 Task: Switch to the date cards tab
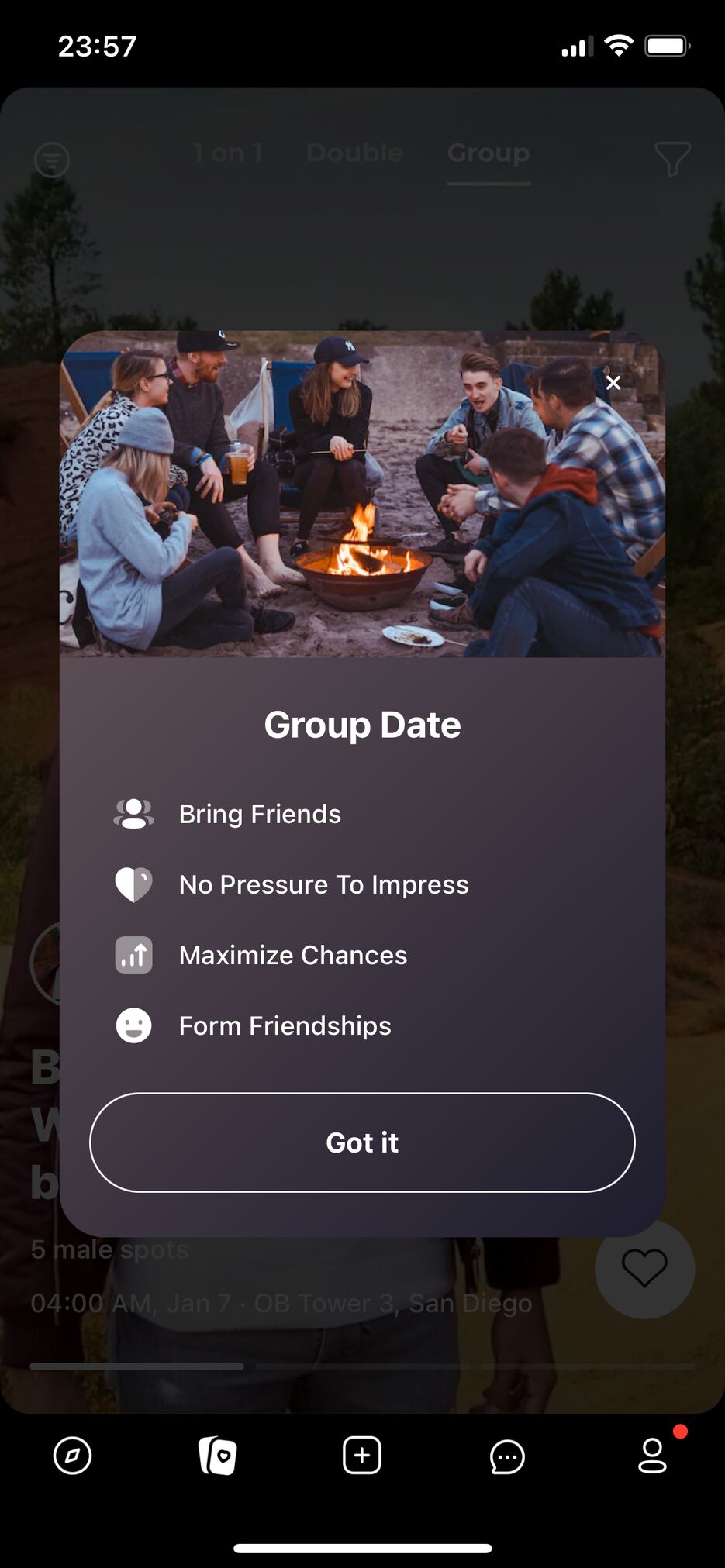pos(218,1456)
